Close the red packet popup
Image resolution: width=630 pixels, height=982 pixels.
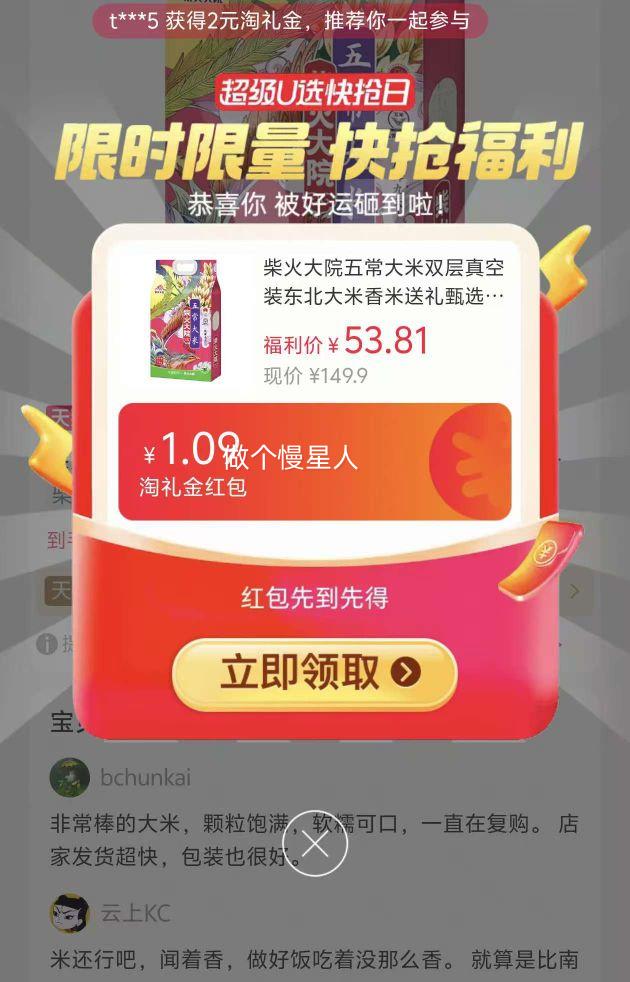[x=315, y=844]
